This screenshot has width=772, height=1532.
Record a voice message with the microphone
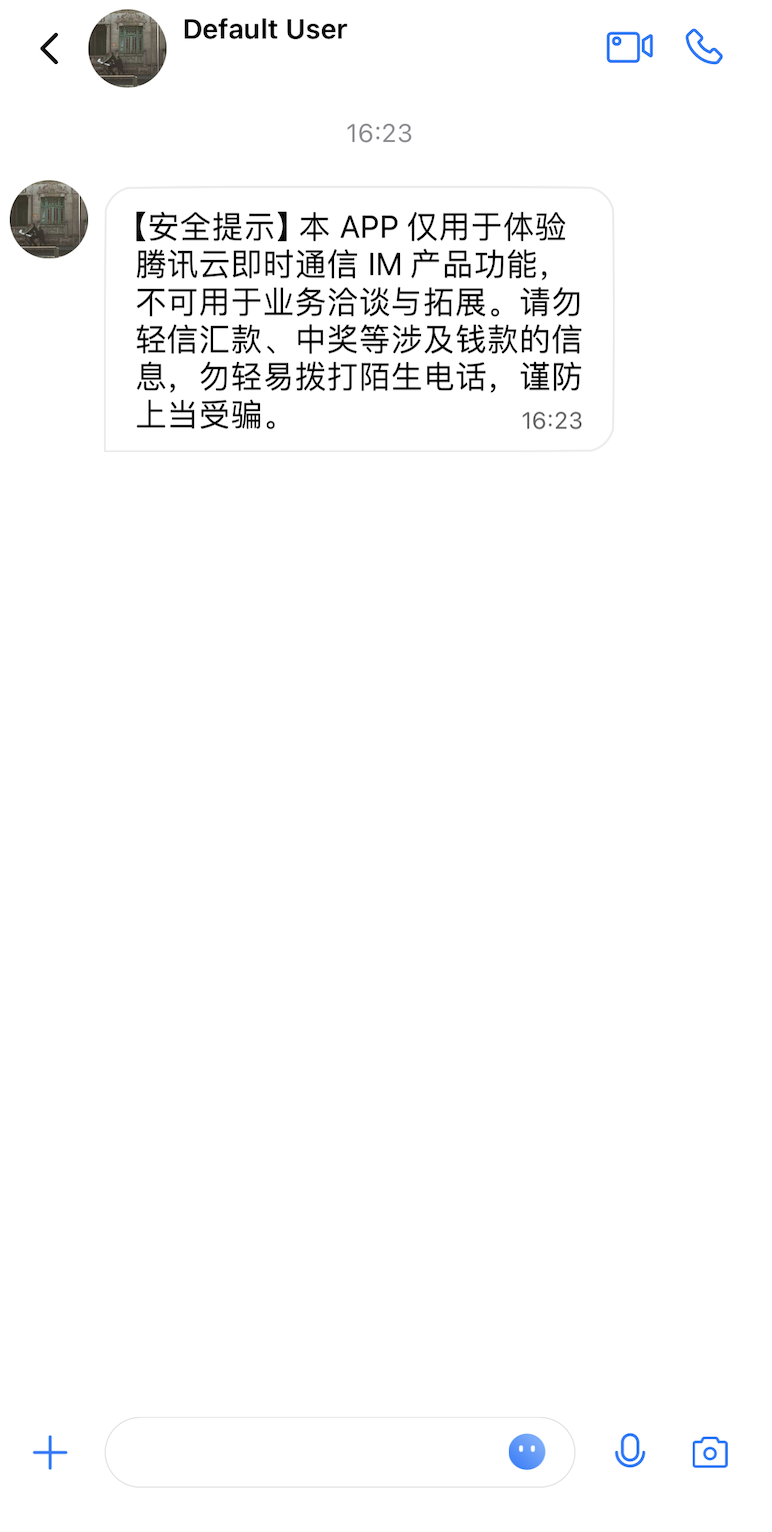coord(630,1452)
